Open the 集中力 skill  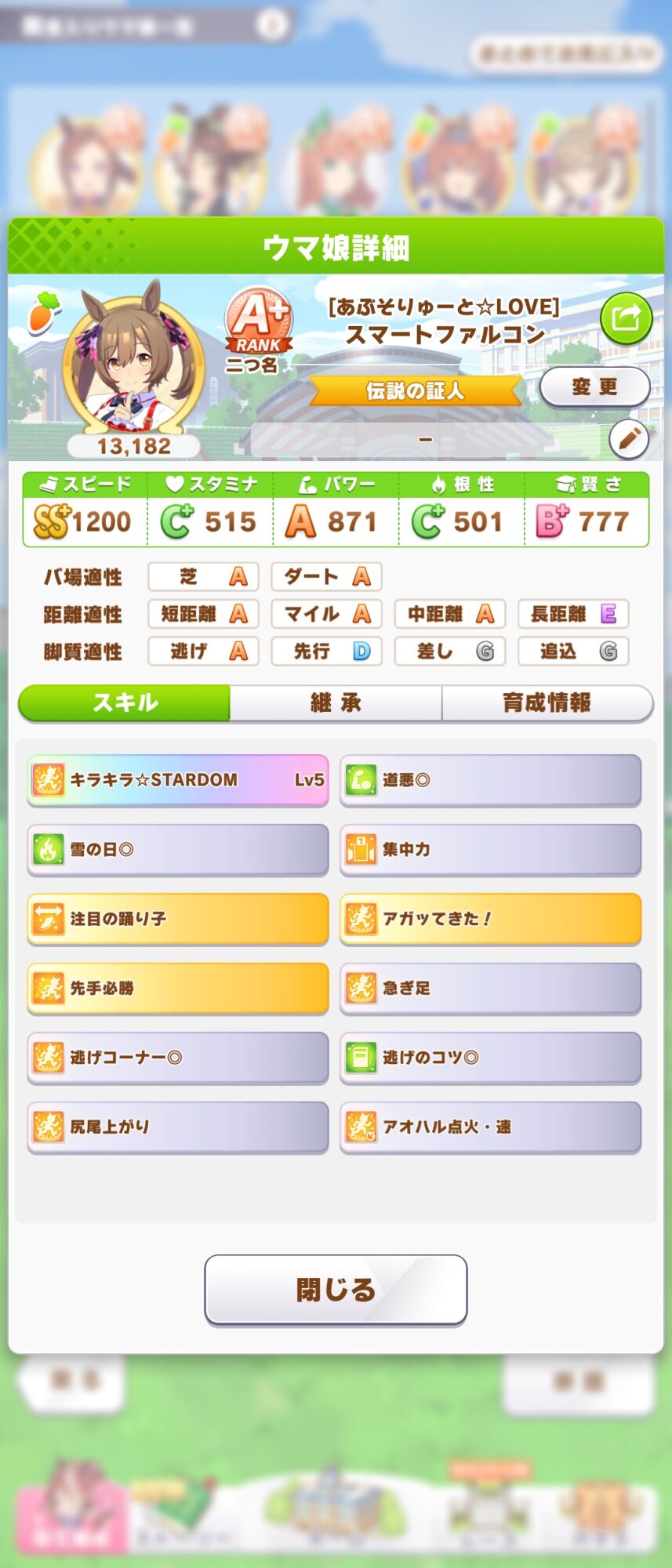[x=490, y=849]
